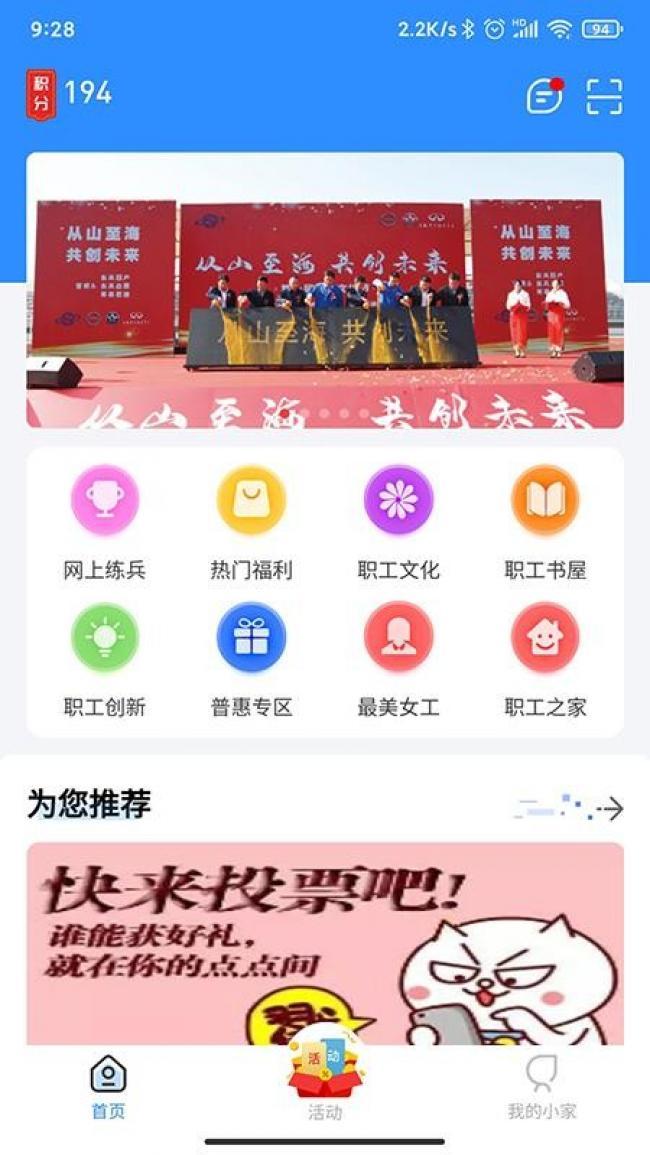Switch to the 首页 tab
The height and width of the screenshot is (1155, 650).
coord(108,1087)
